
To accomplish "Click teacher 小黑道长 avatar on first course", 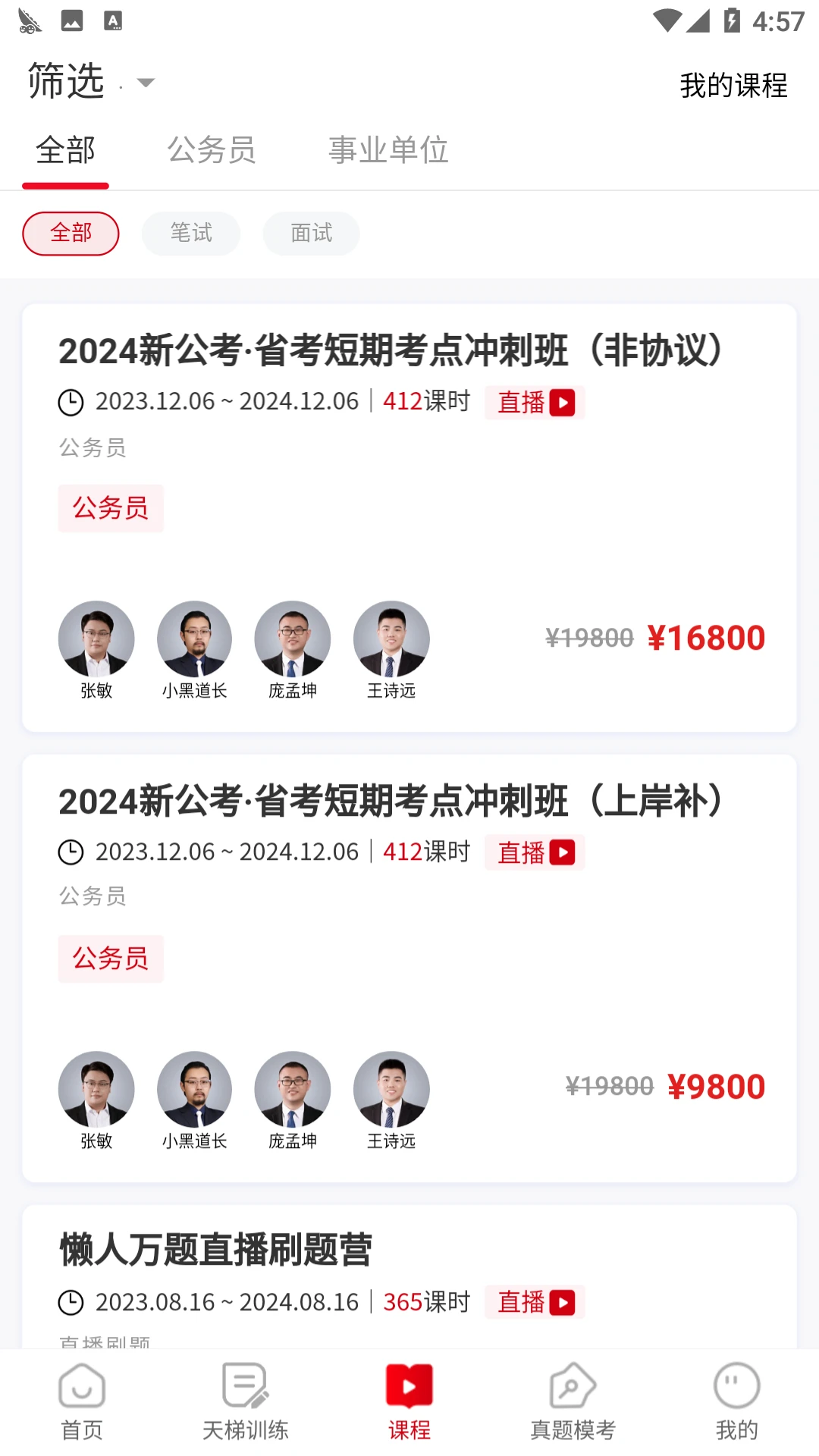I will [x=194, y=639].
